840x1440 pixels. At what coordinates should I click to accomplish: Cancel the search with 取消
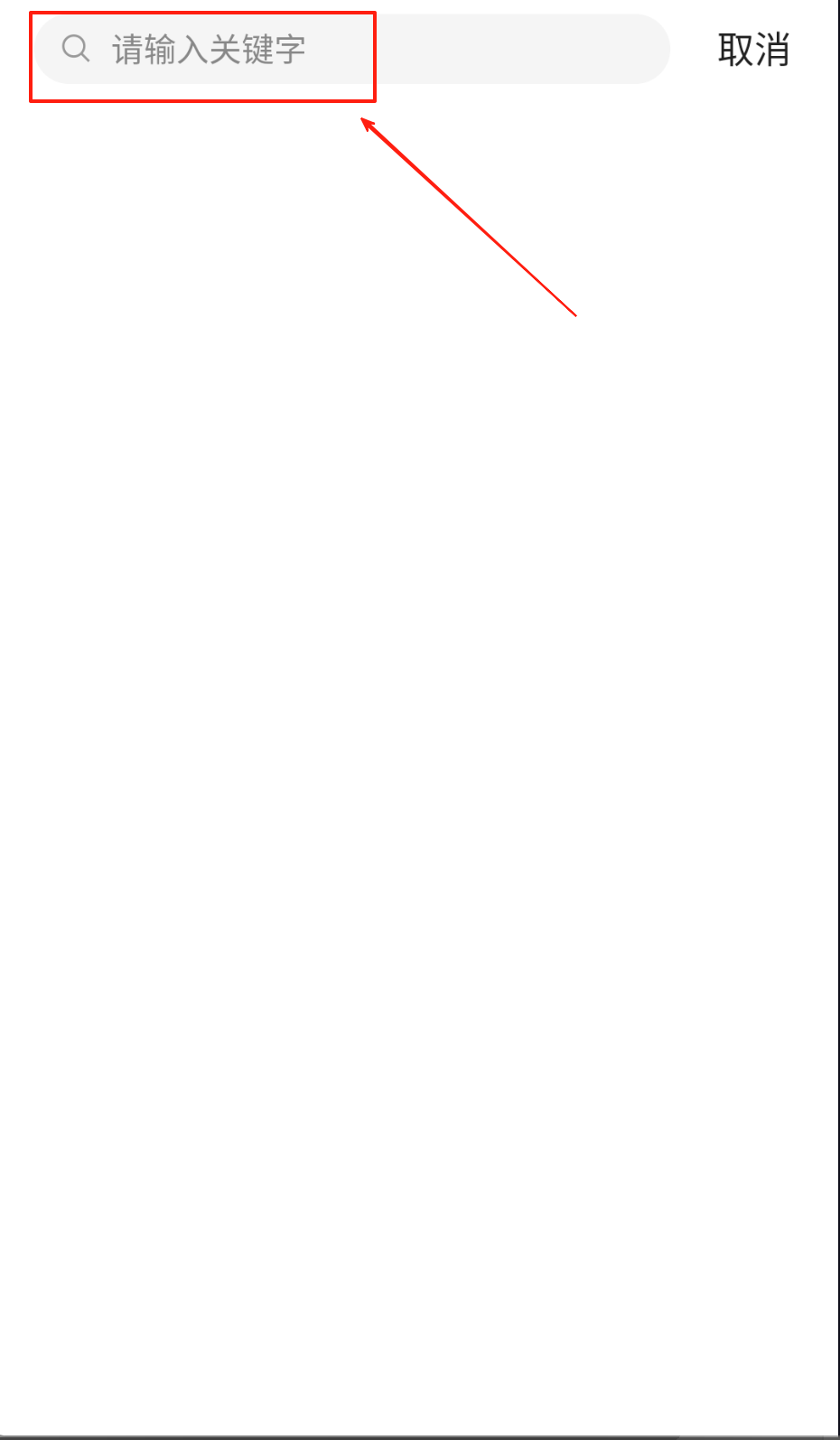(753, 50)
